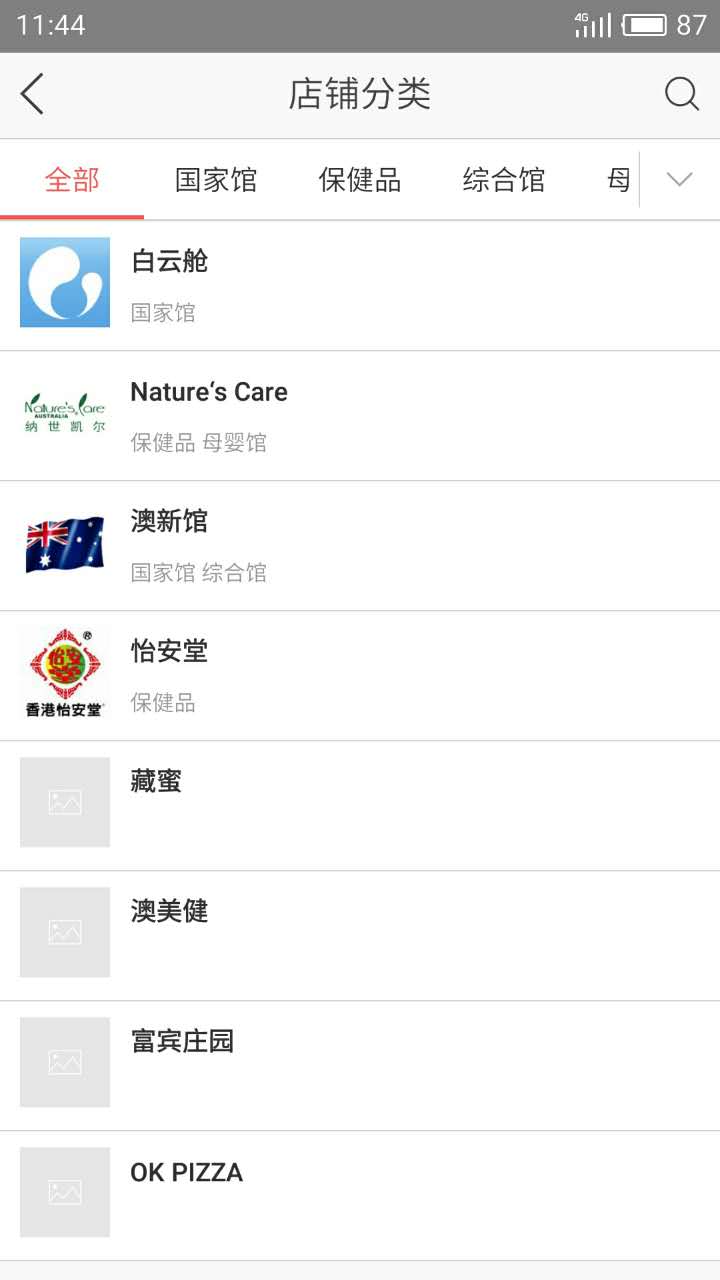This screenshot has width=720, height=1280.
Task: Select the Nature's Care 纳世凯尔 logo
Action: [x=64, y=412]
